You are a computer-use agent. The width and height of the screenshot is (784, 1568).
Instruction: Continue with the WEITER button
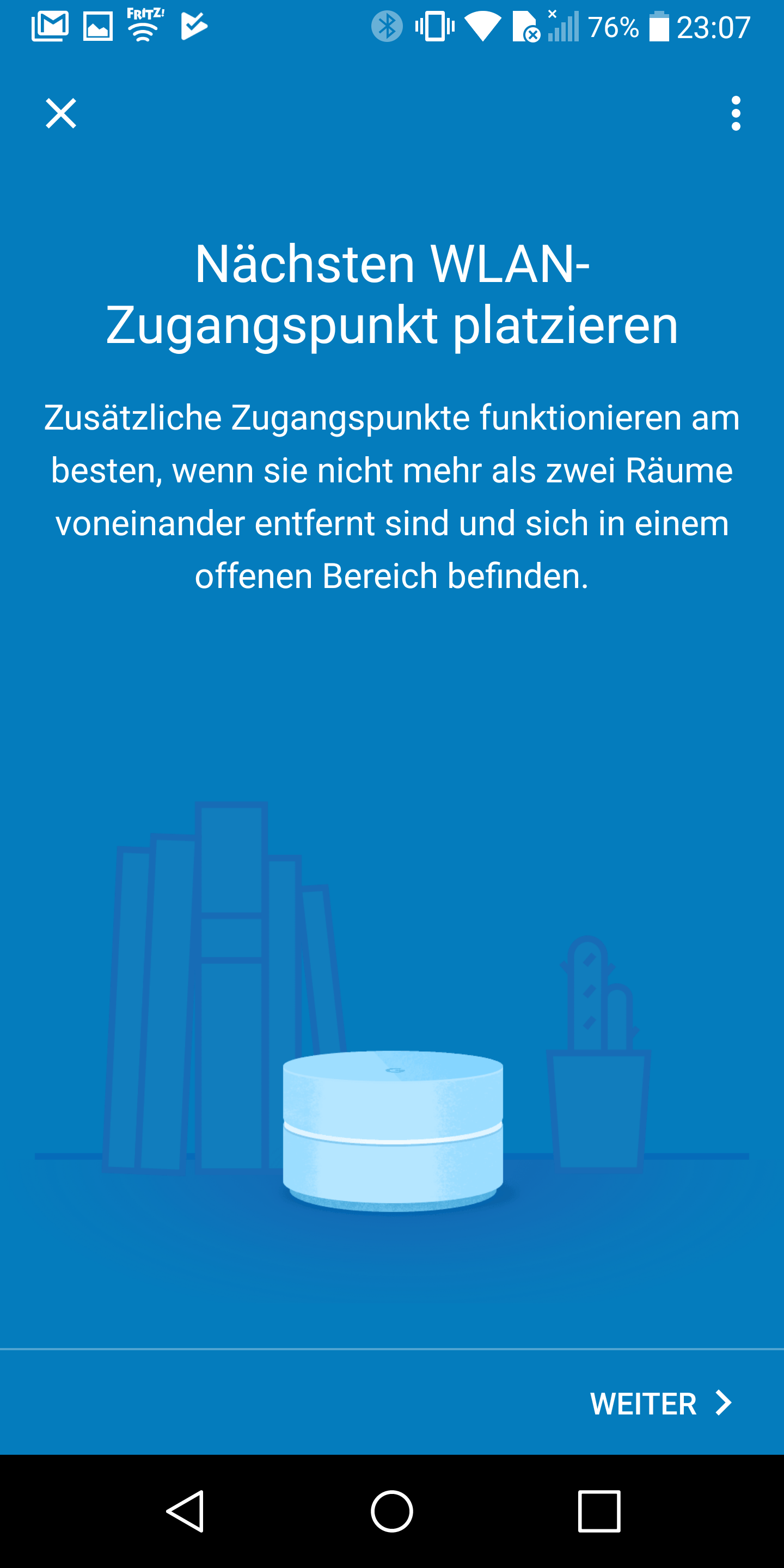(x=660, y=1404)
